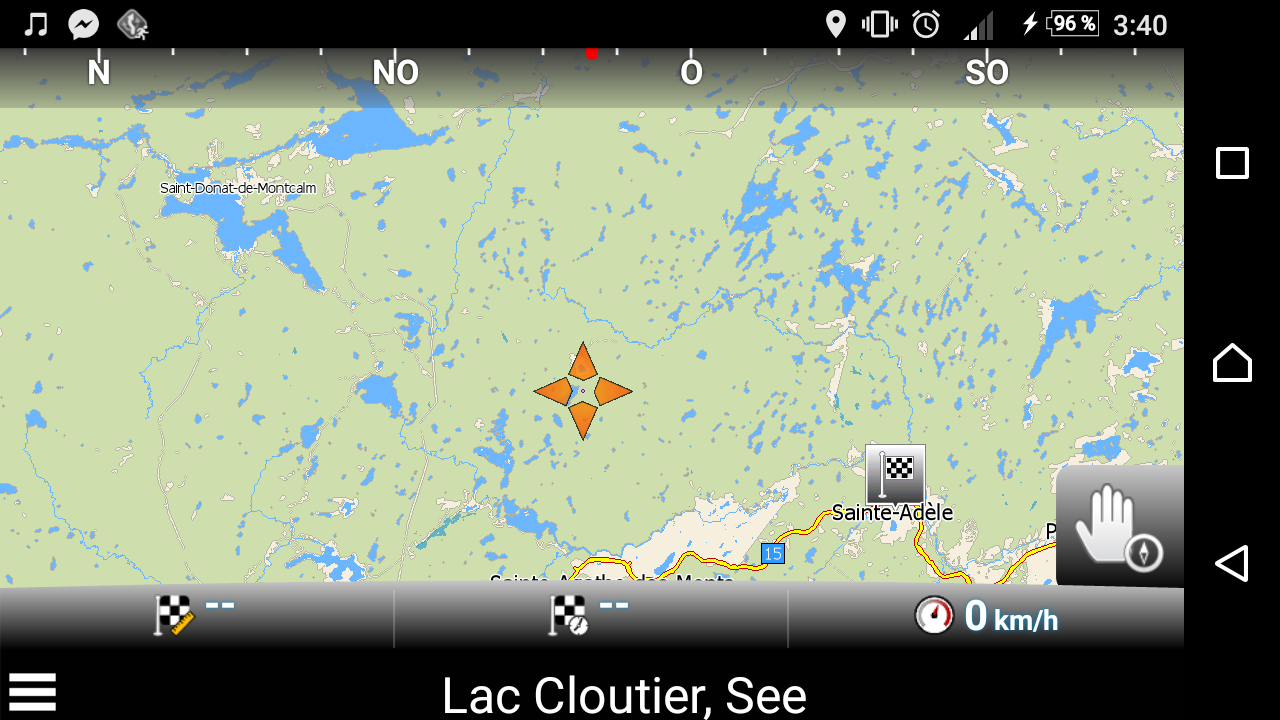1280x720 pixels.
Task: Tap the orange position cursor on map
Action: 583,391
